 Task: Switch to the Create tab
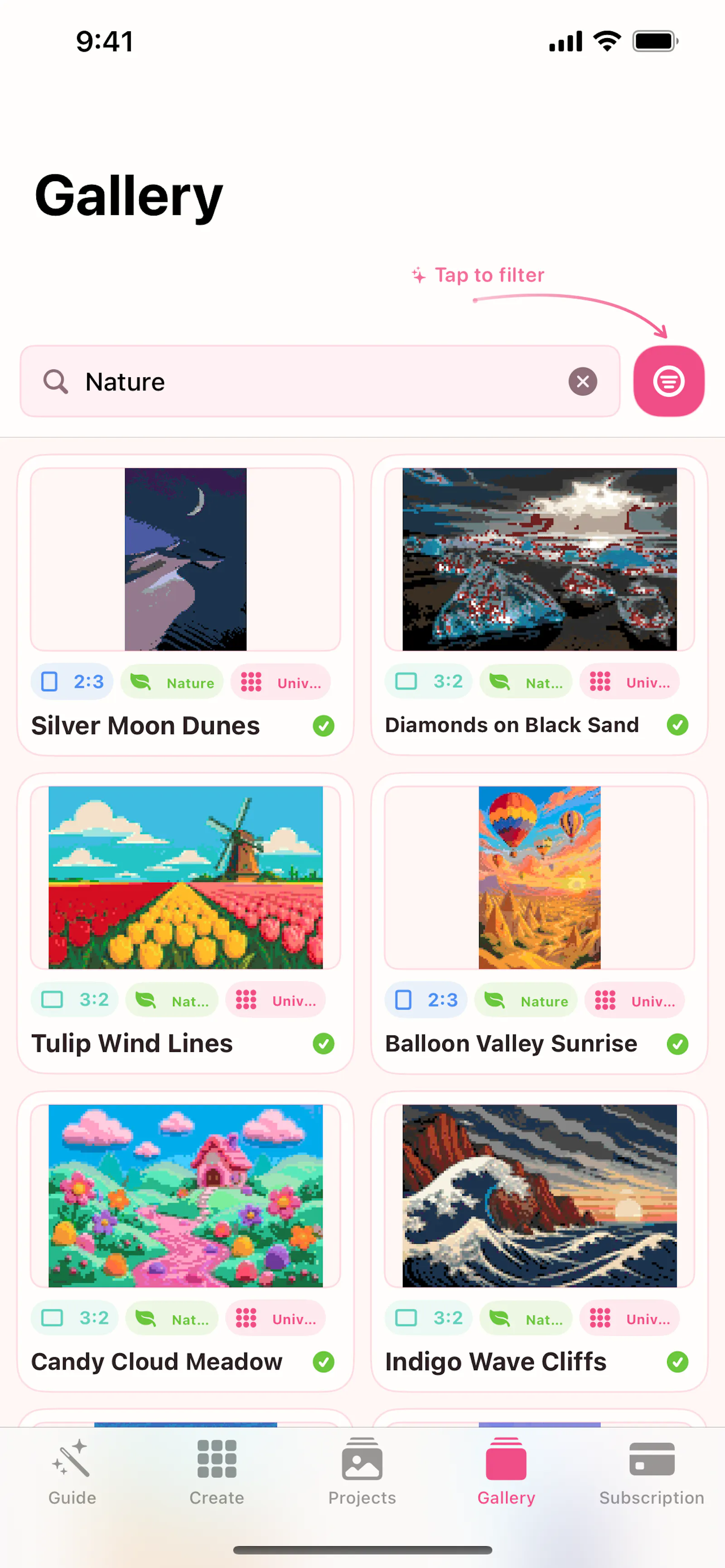tap(217, 1472)
